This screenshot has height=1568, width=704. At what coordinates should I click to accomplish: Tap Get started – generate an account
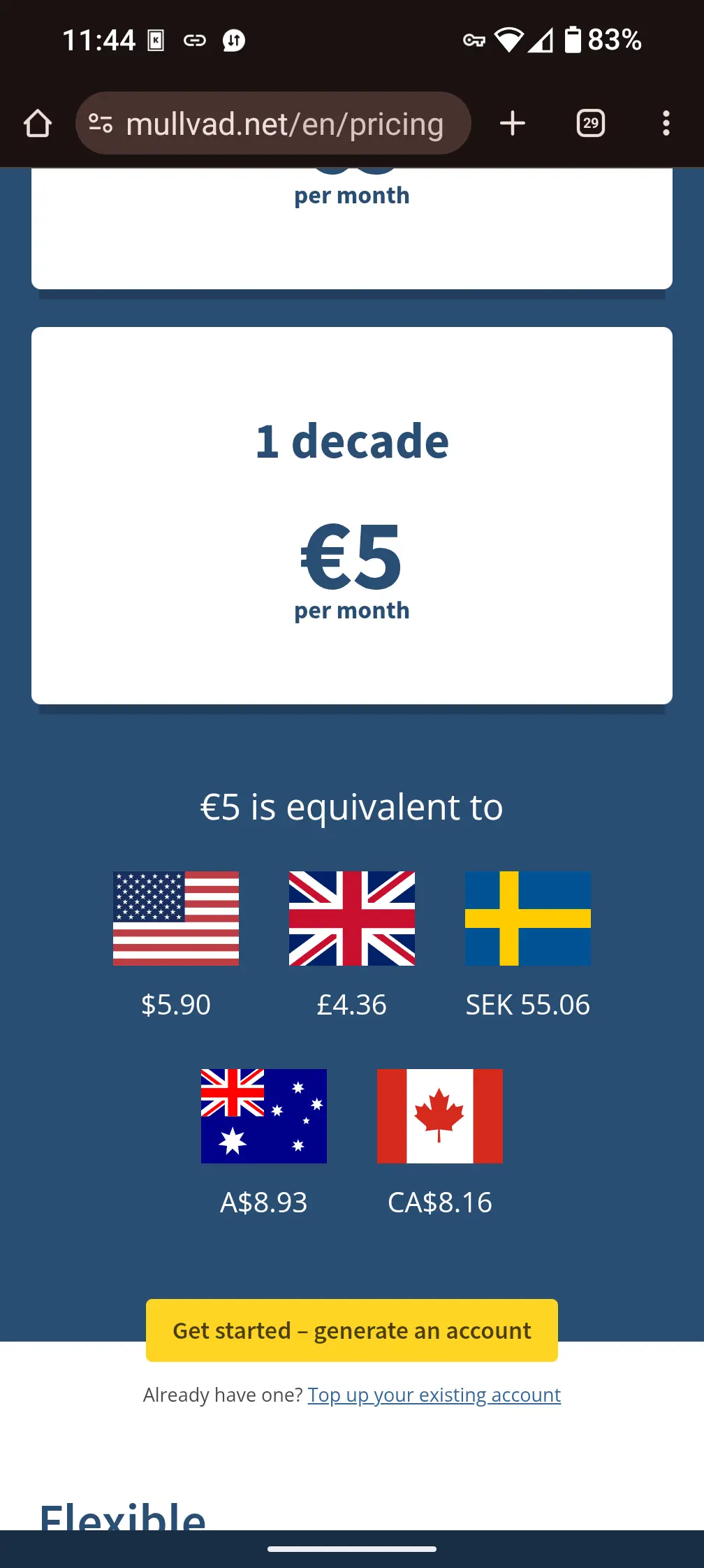point(352,1330)
